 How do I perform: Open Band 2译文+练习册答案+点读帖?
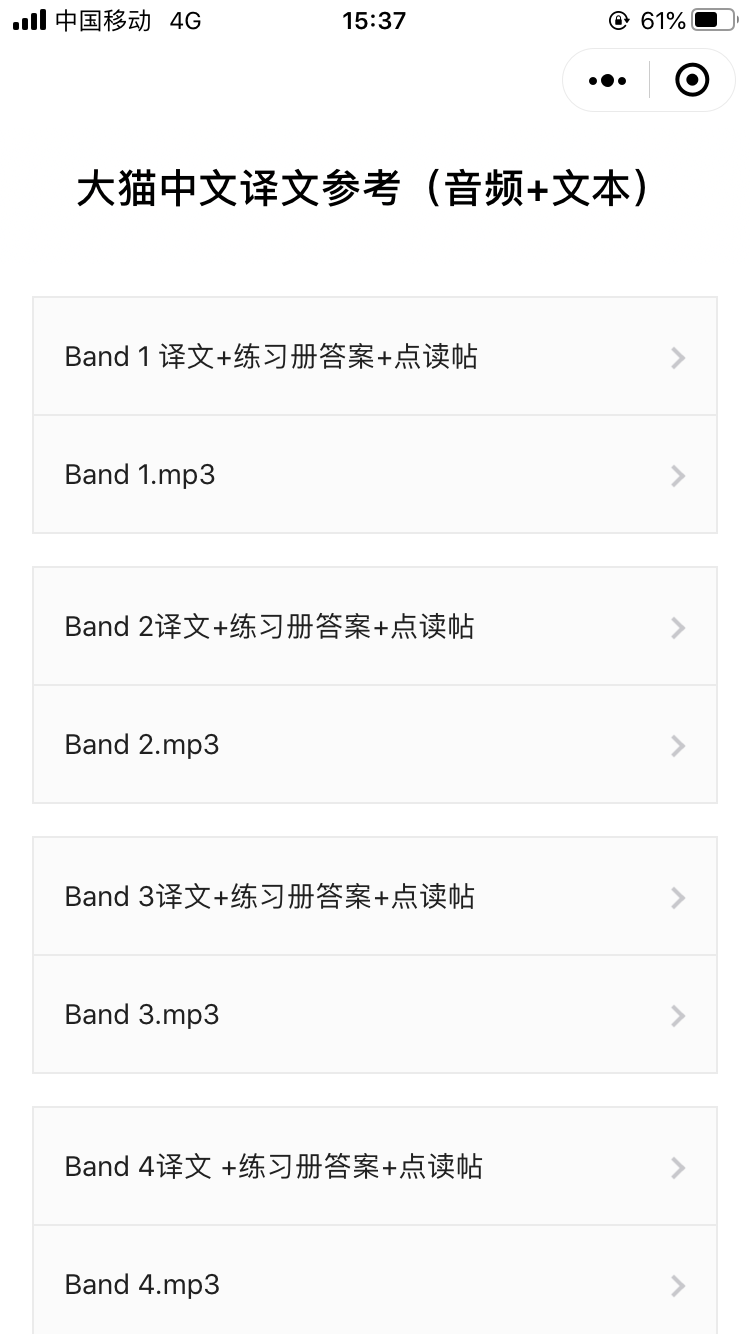point(374,627)
